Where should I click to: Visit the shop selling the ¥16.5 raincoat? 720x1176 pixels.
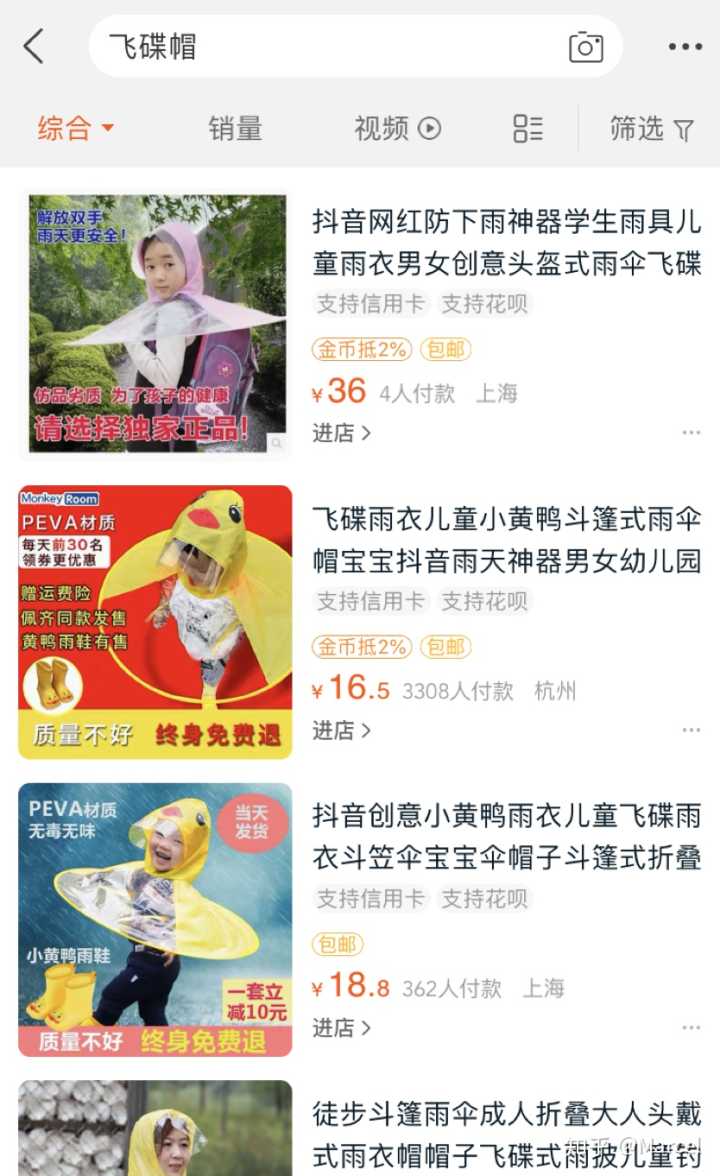341,731
